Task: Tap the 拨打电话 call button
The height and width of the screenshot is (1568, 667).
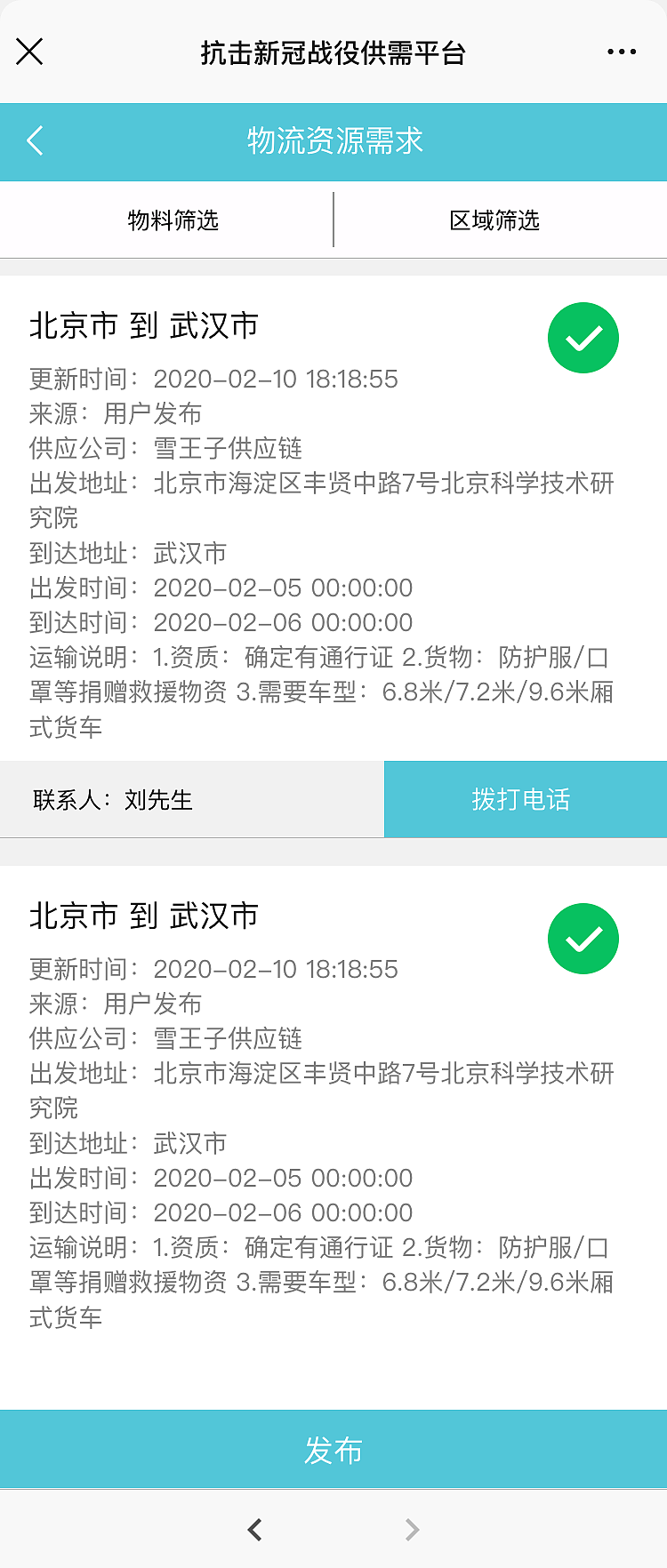Action: [524, 798]
